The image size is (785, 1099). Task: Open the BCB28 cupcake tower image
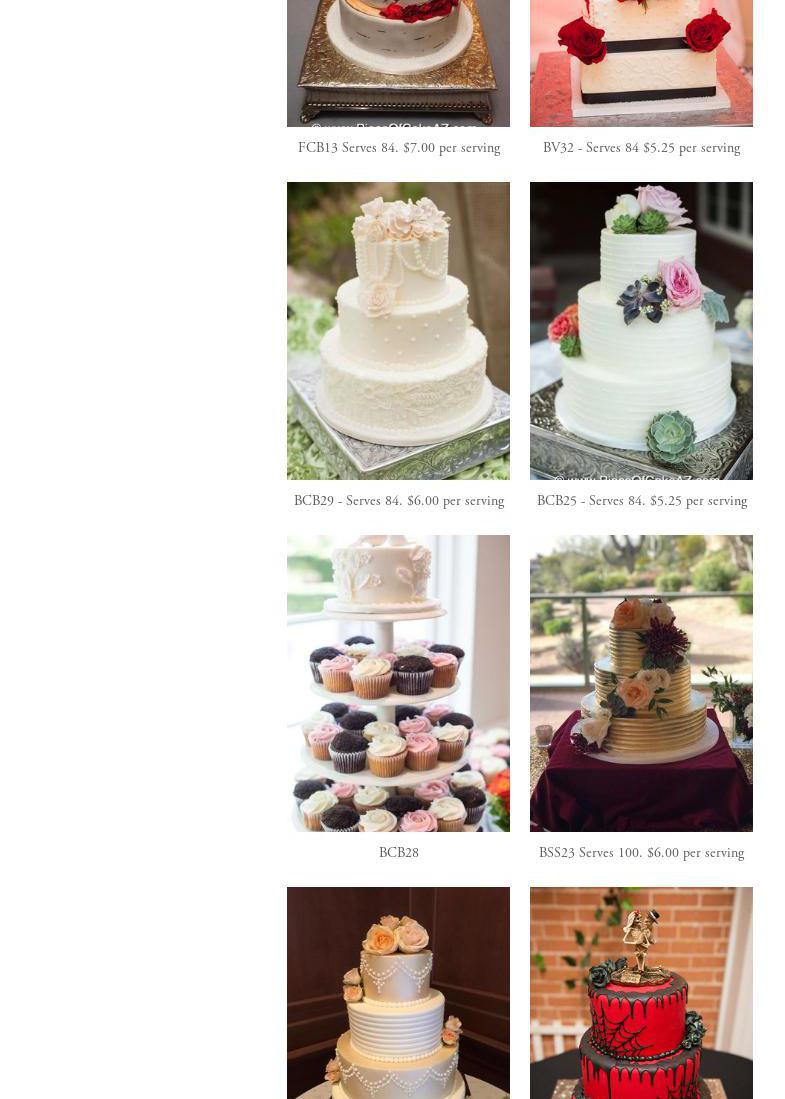398,683
